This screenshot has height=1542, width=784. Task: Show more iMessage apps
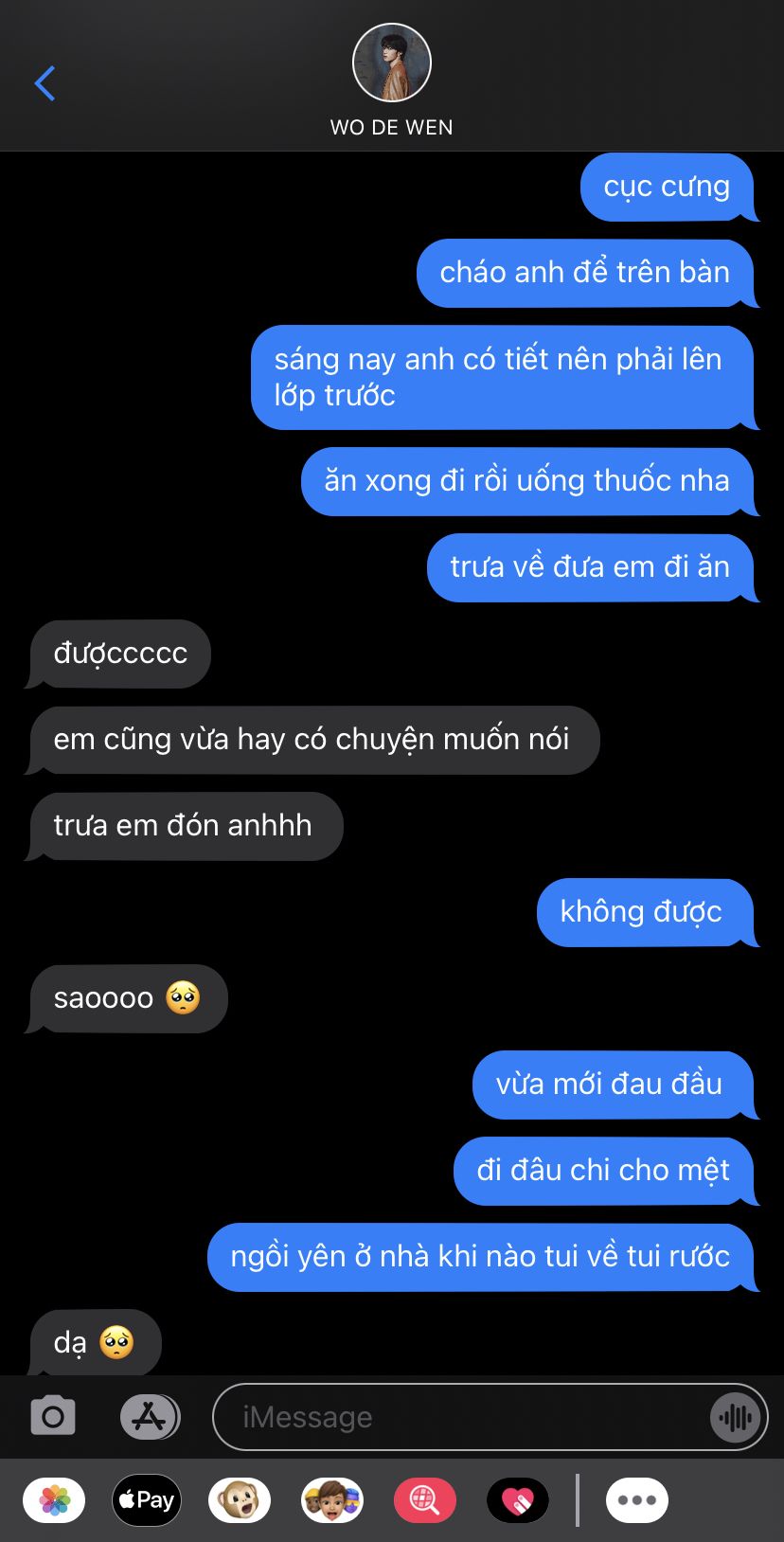pos(636,1500)
